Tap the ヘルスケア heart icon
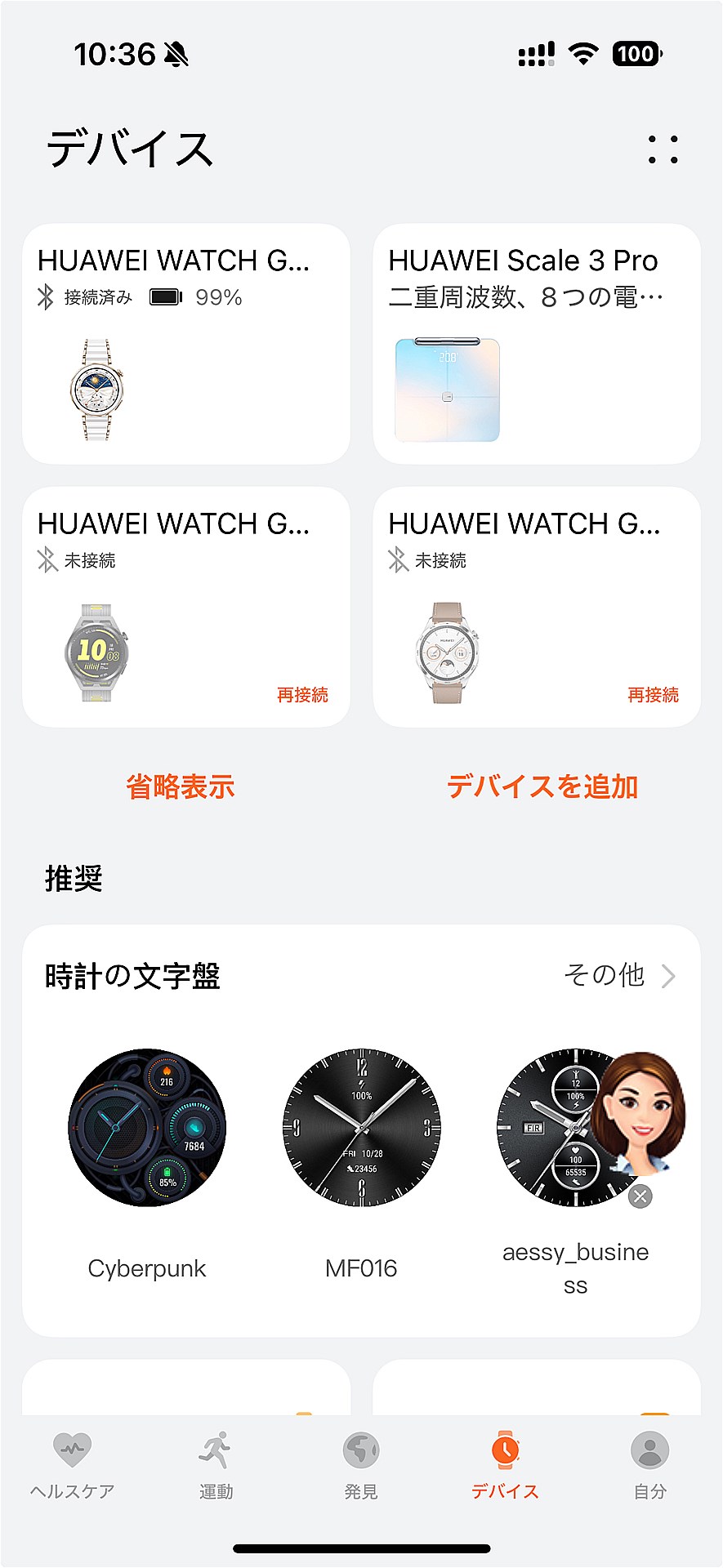723x1568 pixels. click(x=72, y=1451)
